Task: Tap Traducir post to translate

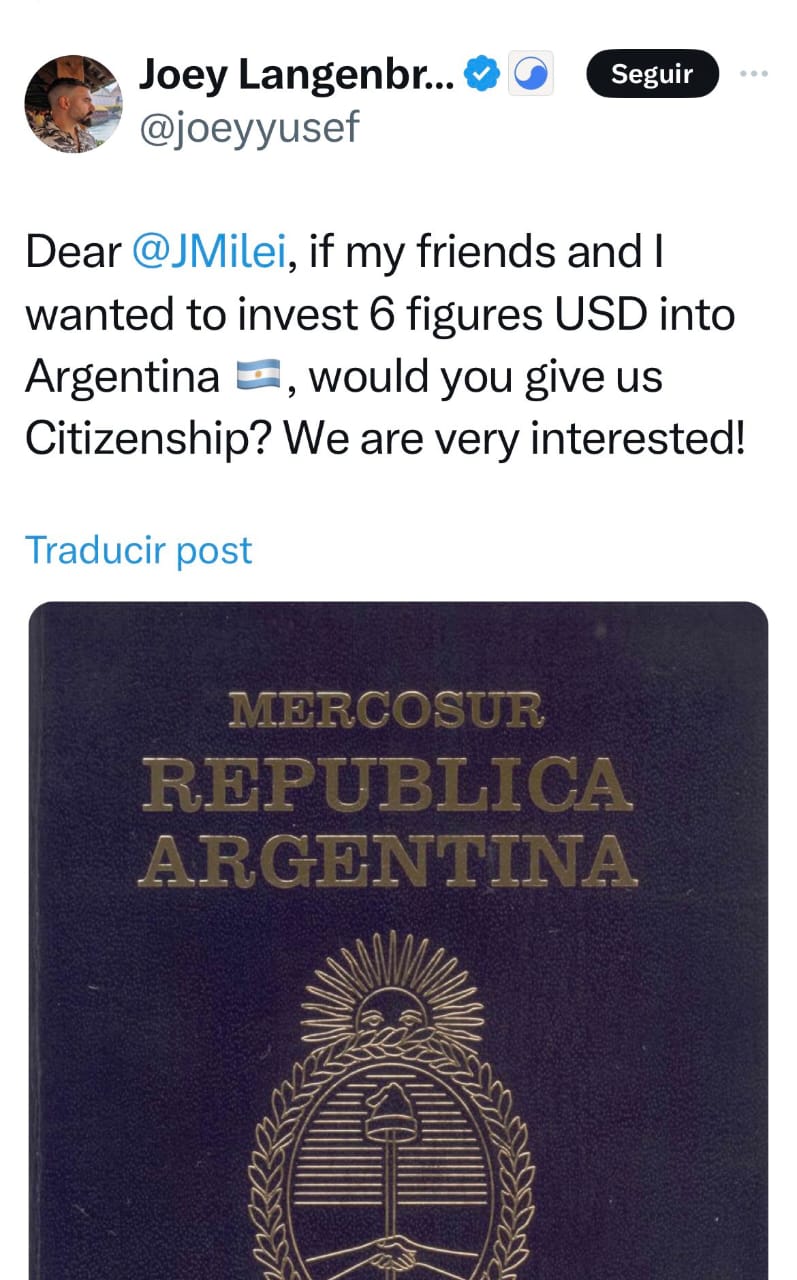Action: [138, 550]
